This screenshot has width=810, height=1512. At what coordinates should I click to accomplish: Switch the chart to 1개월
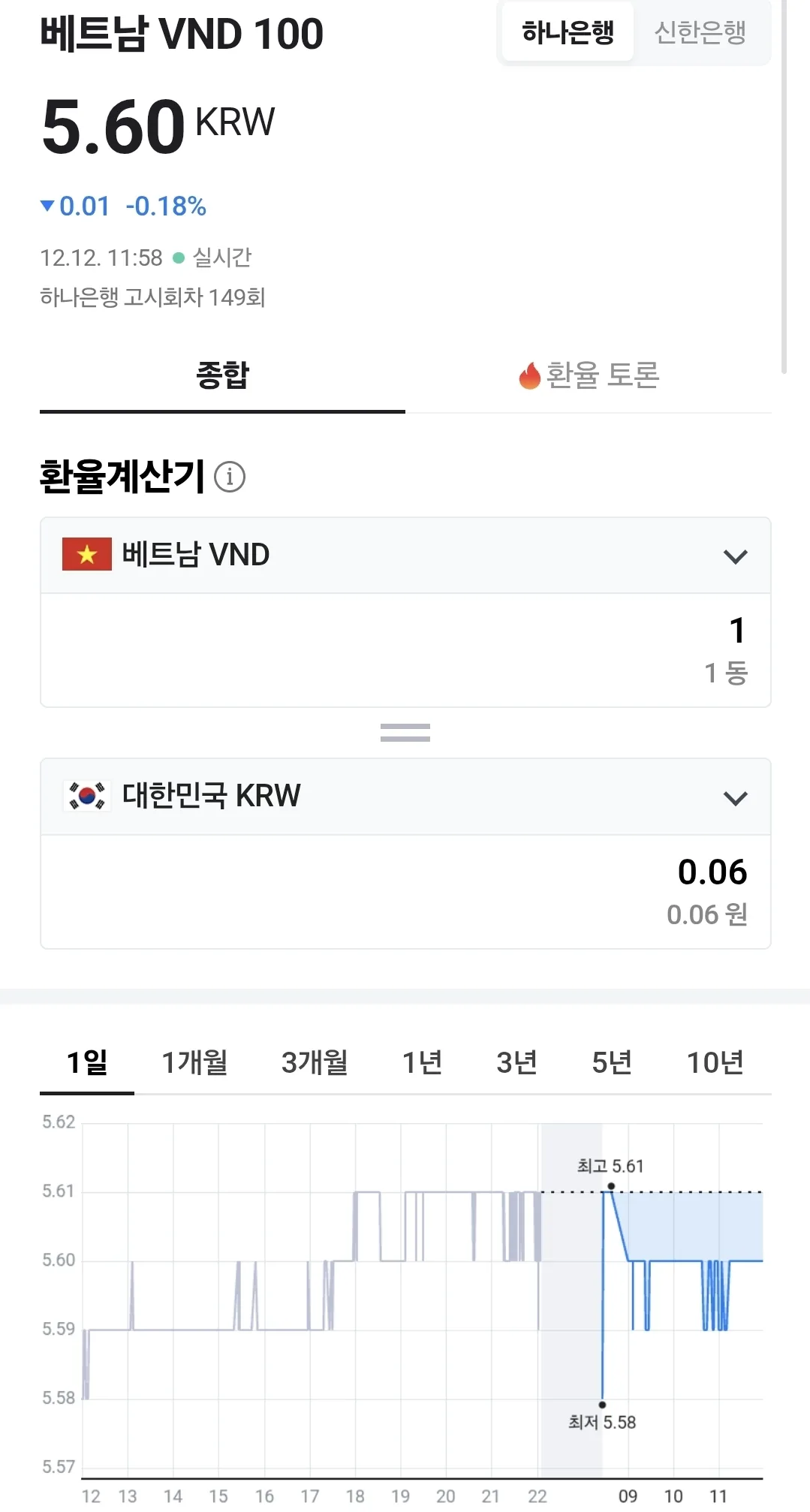coord(194,1062)
